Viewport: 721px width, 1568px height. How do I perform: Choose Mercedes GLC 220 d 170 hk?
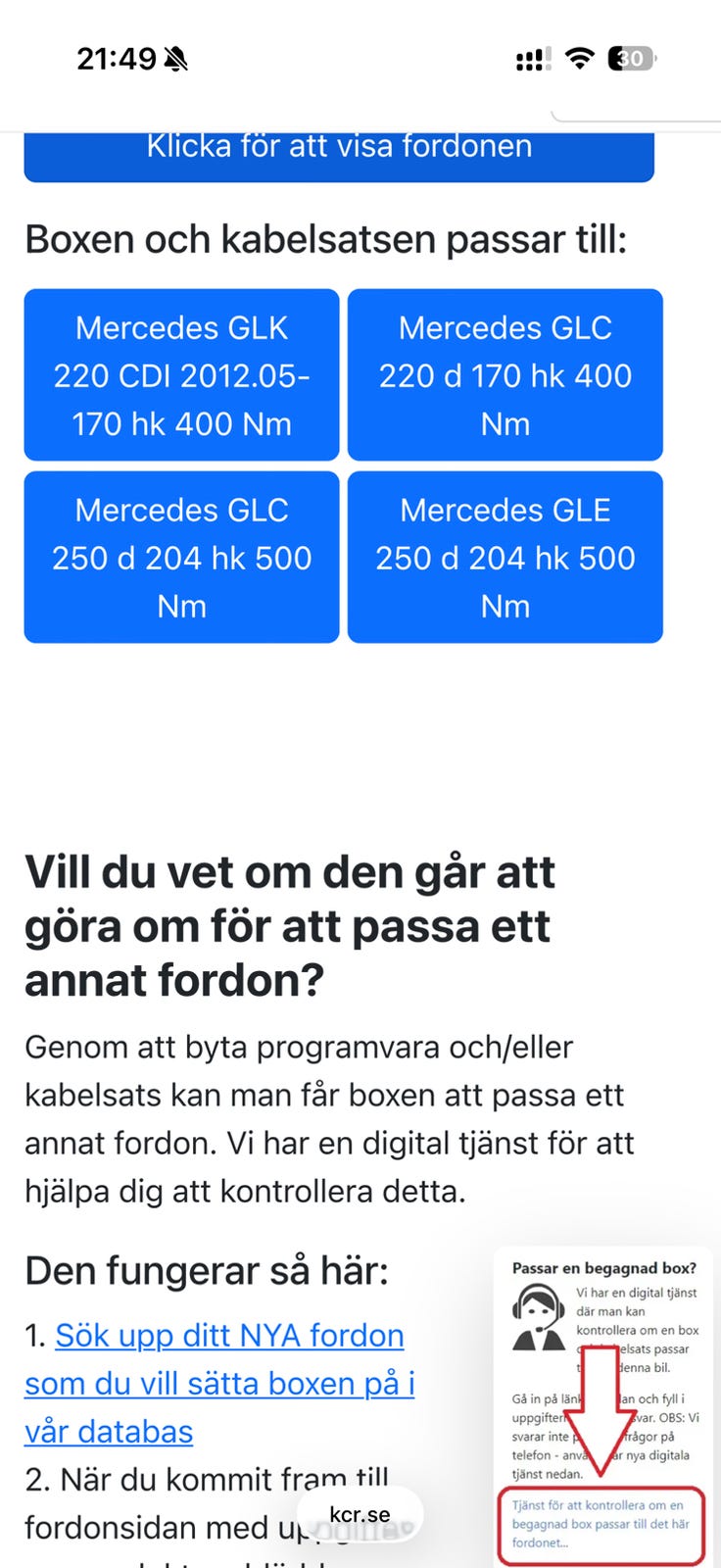point(505,374)
